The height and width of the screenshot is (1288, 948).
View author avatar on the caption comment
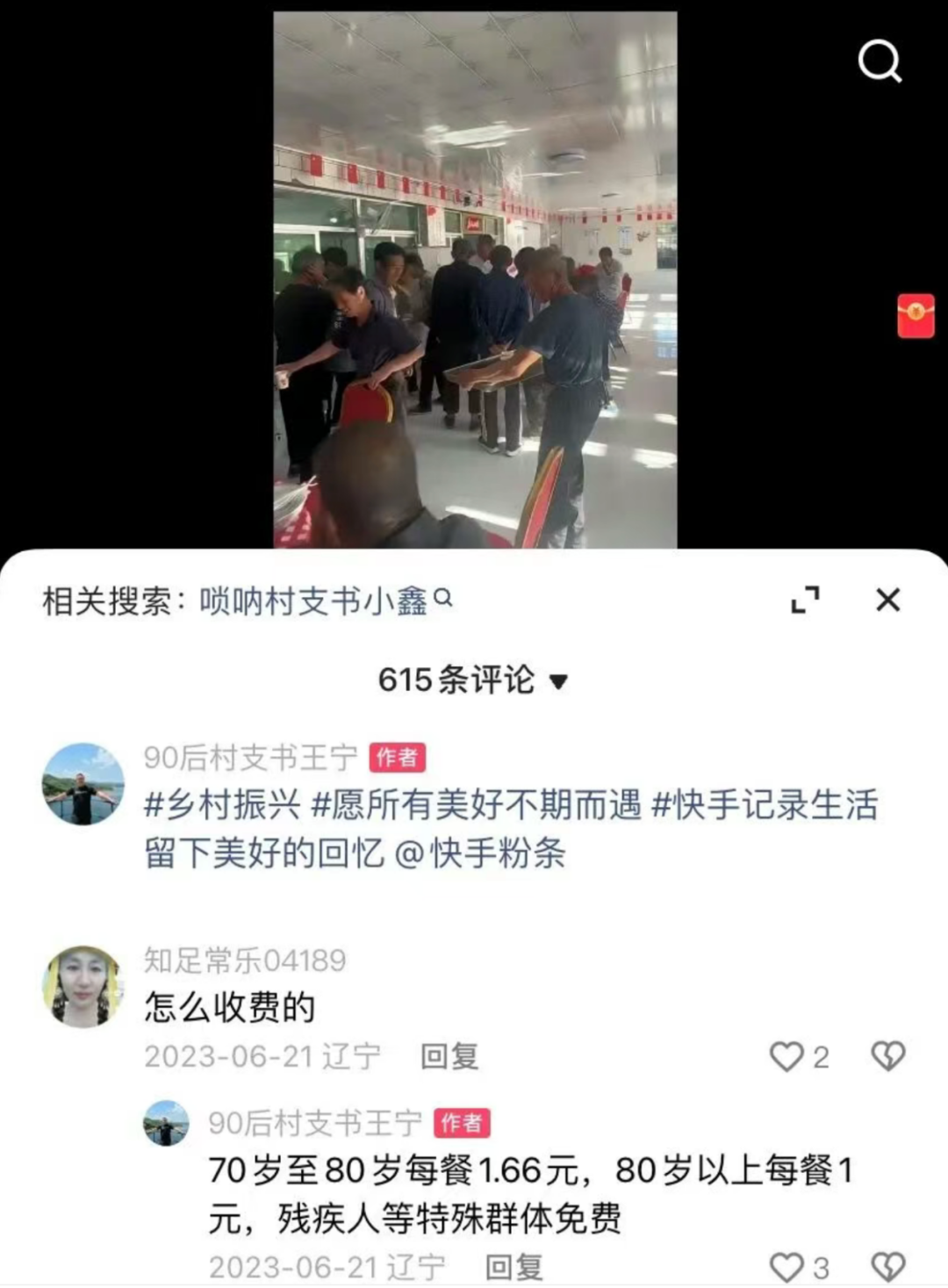pos(83,784)
